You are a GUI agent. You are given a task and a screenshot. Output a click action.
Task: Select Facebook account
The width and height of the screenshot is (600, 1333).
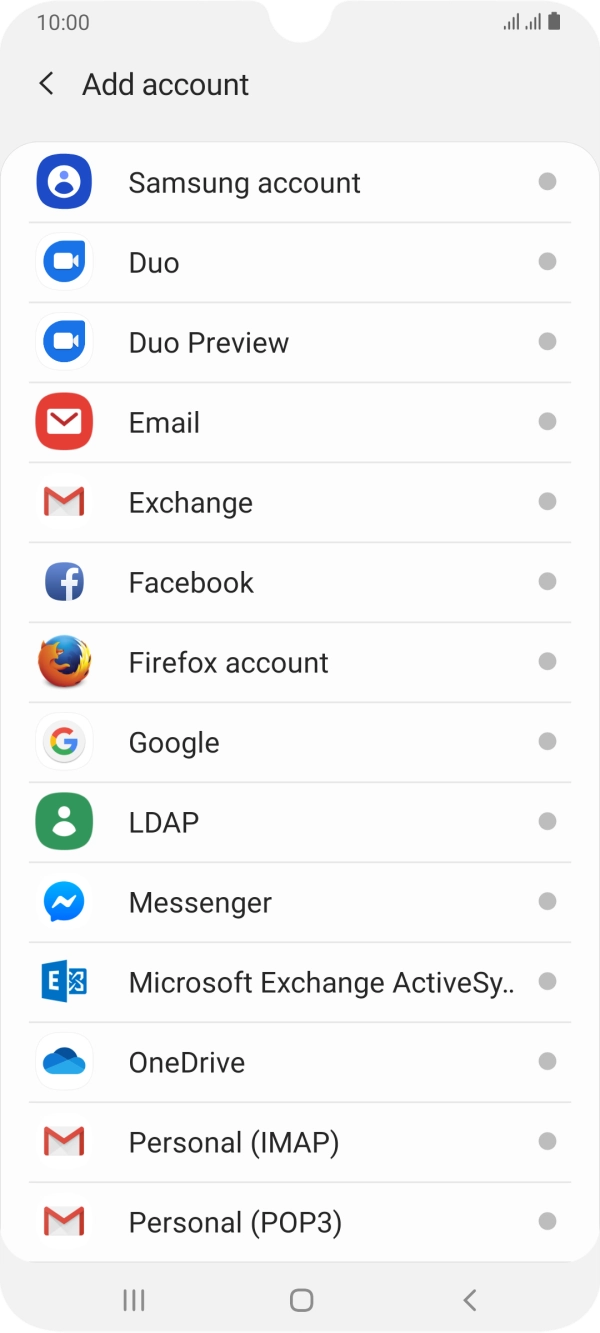pos(191,583)
